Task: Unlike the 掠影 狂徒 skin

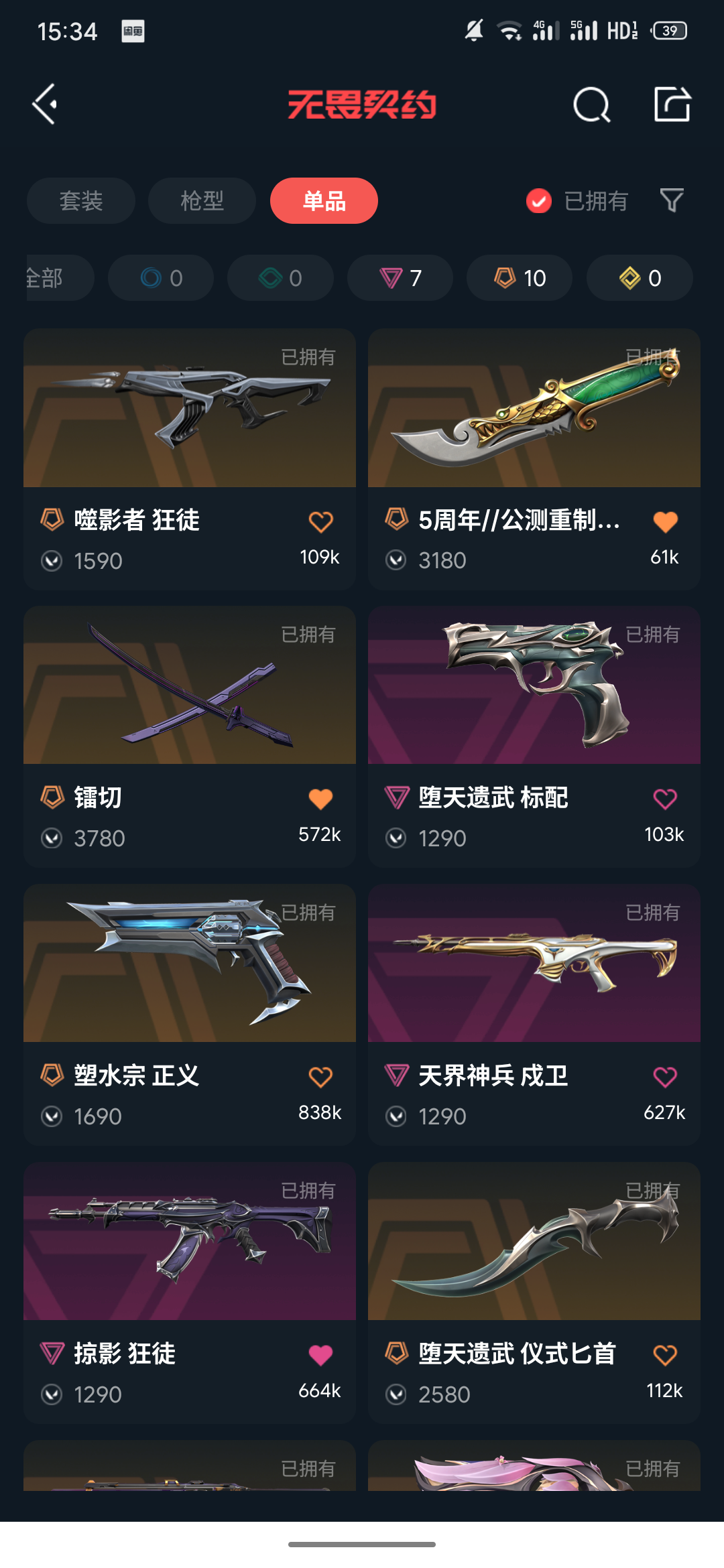Action: [320, 1355]
